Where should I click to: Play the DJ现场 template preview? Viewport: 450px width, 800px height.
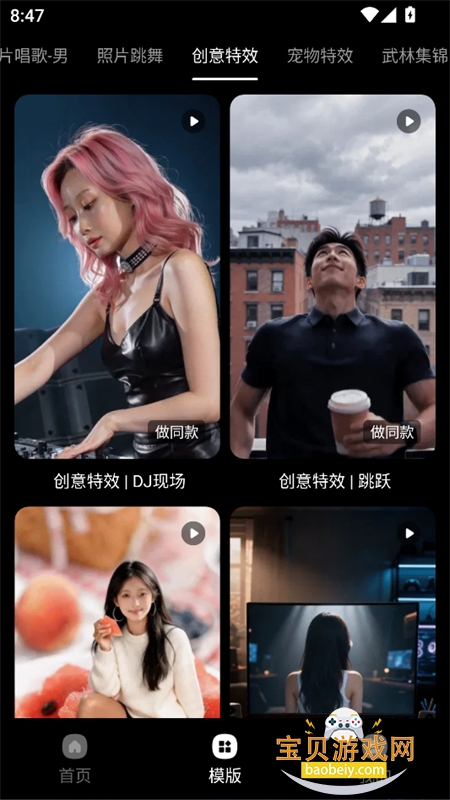(x=193, y=121)
